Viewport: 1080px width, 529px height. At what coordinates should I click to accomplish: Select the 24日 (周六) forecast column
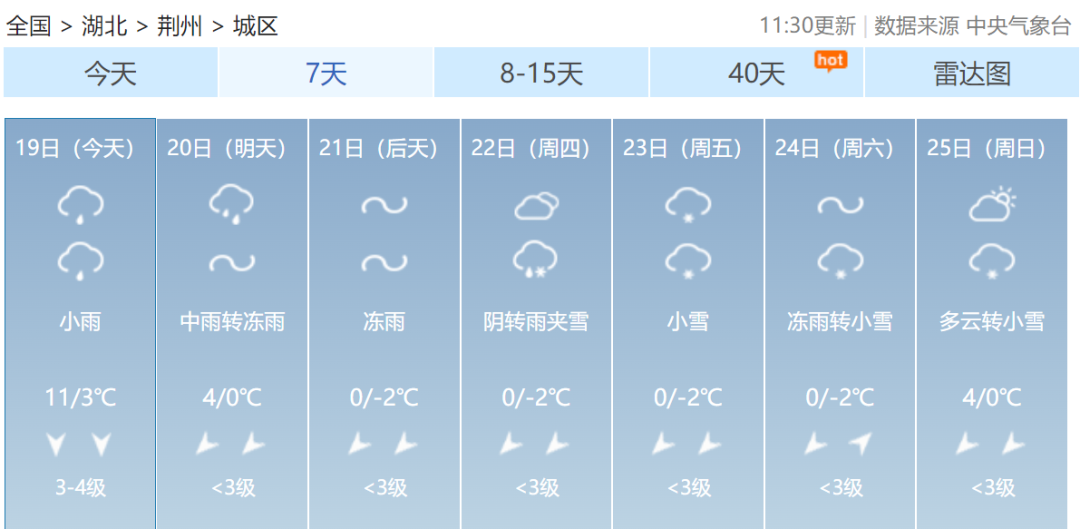pos(840,320)
